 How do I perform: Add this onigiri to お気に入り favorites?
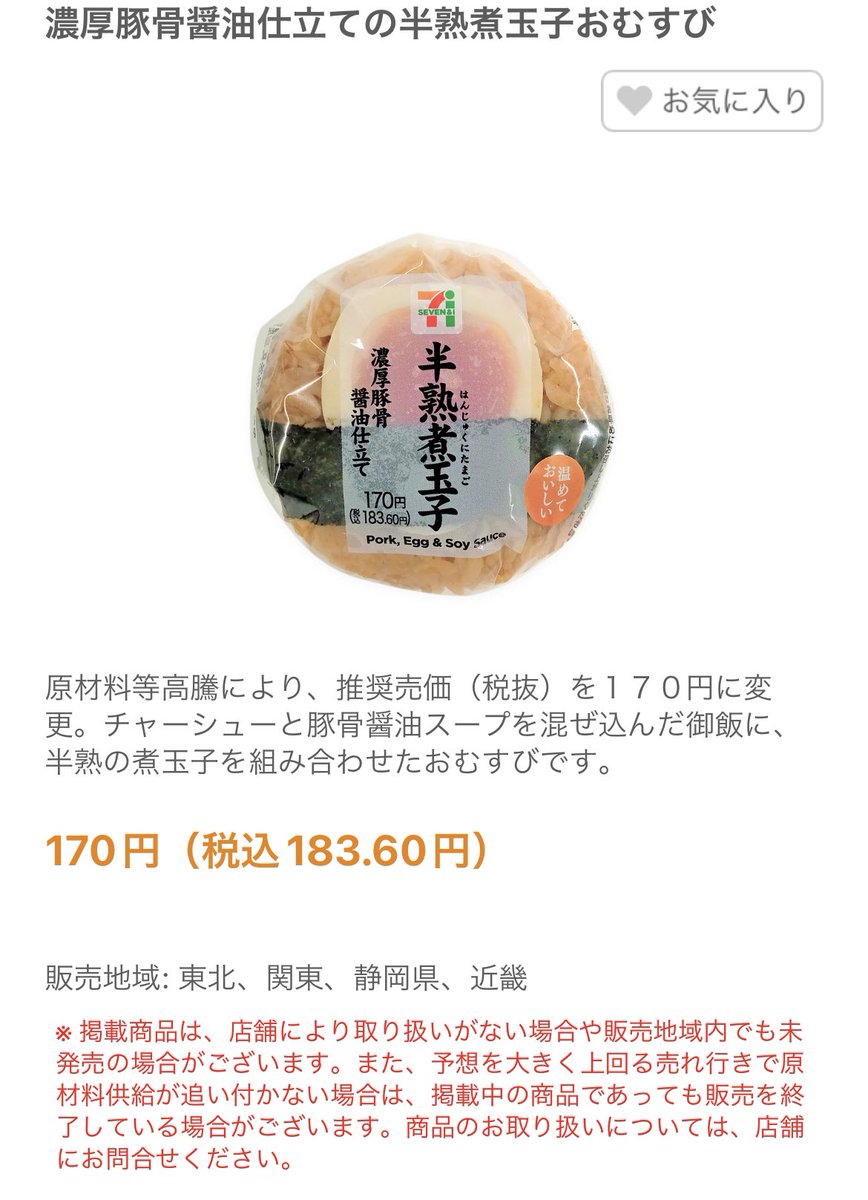pyautogui.click(x=711, y=101)
